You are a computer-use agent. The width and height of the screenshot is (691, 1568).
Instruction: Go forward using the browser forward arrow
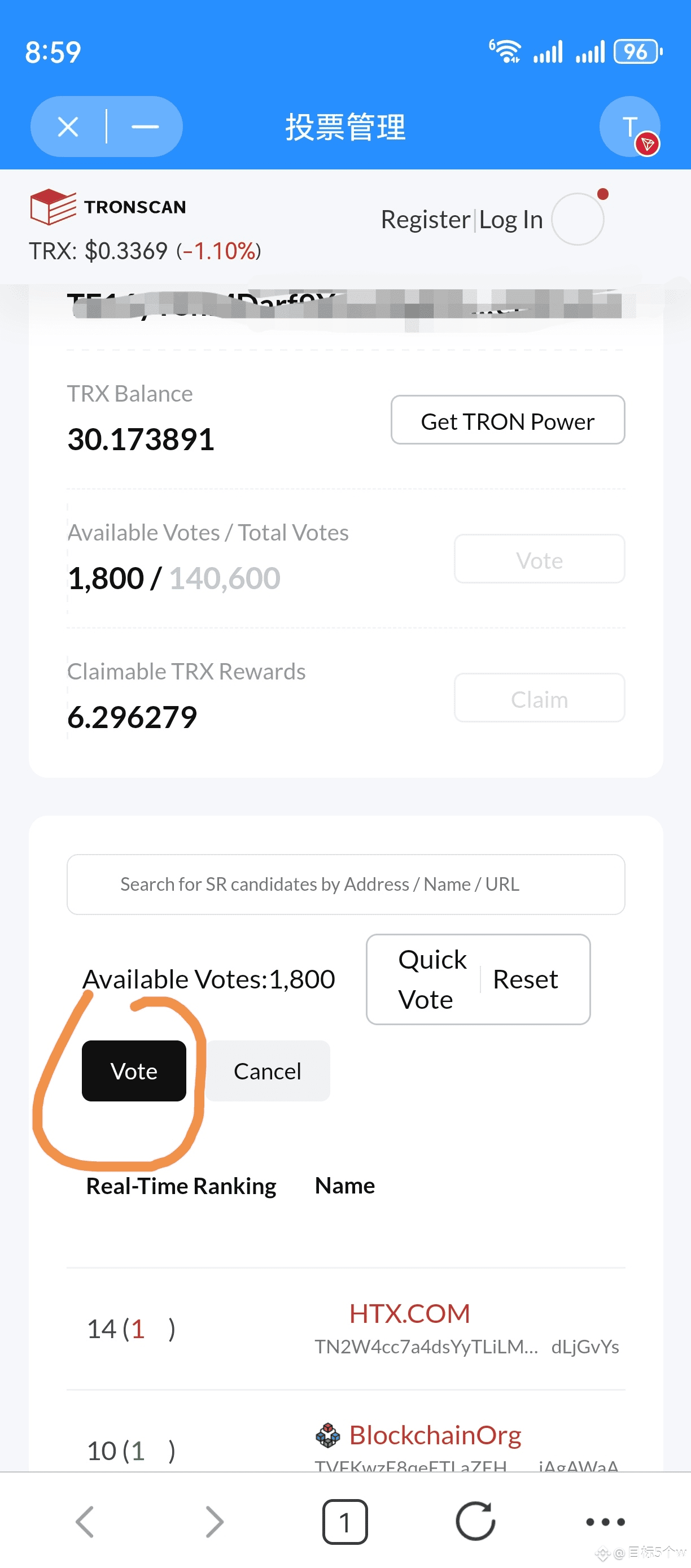point(214,1522)
